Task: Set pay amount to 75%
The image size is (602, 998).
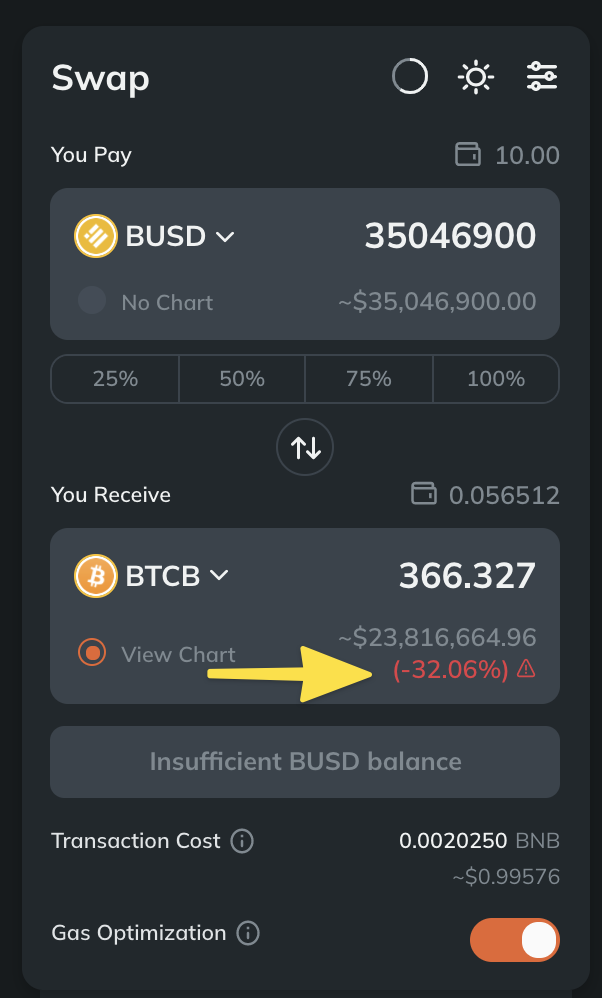Action: click(369, 379)
